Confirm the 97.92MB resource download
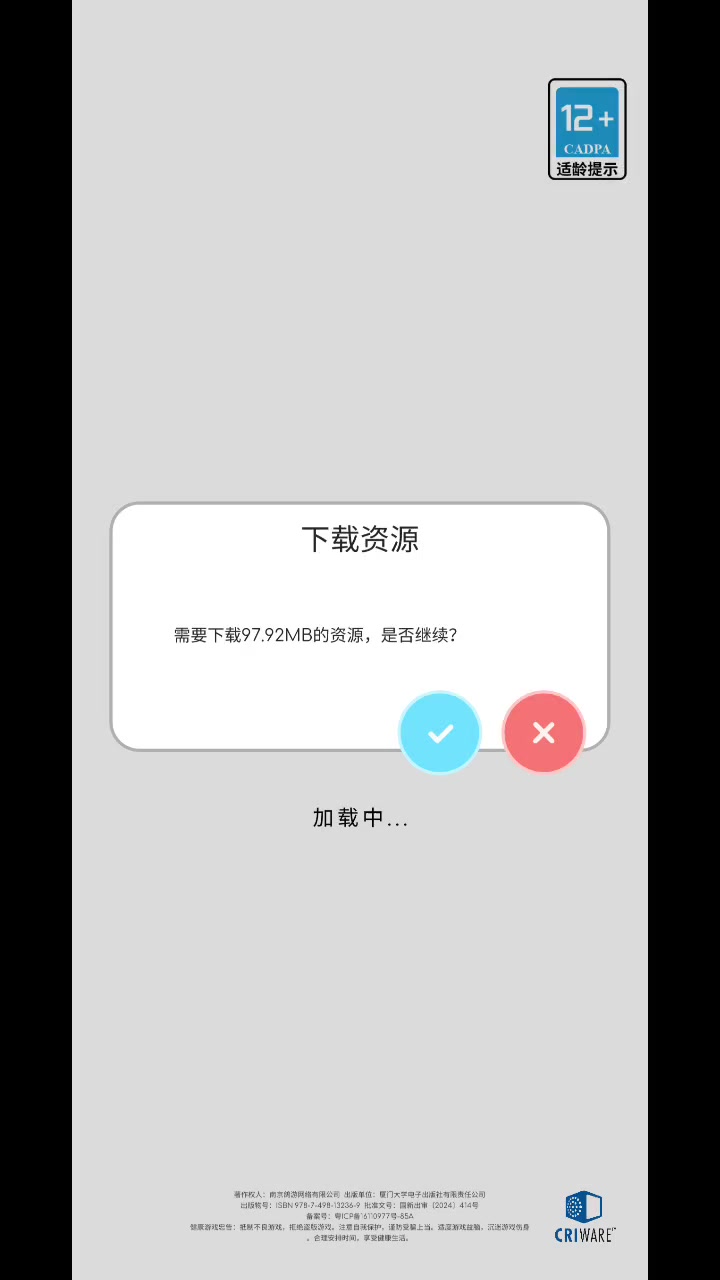This screenshot has width=720, height=1280. (x=440, y=733)
